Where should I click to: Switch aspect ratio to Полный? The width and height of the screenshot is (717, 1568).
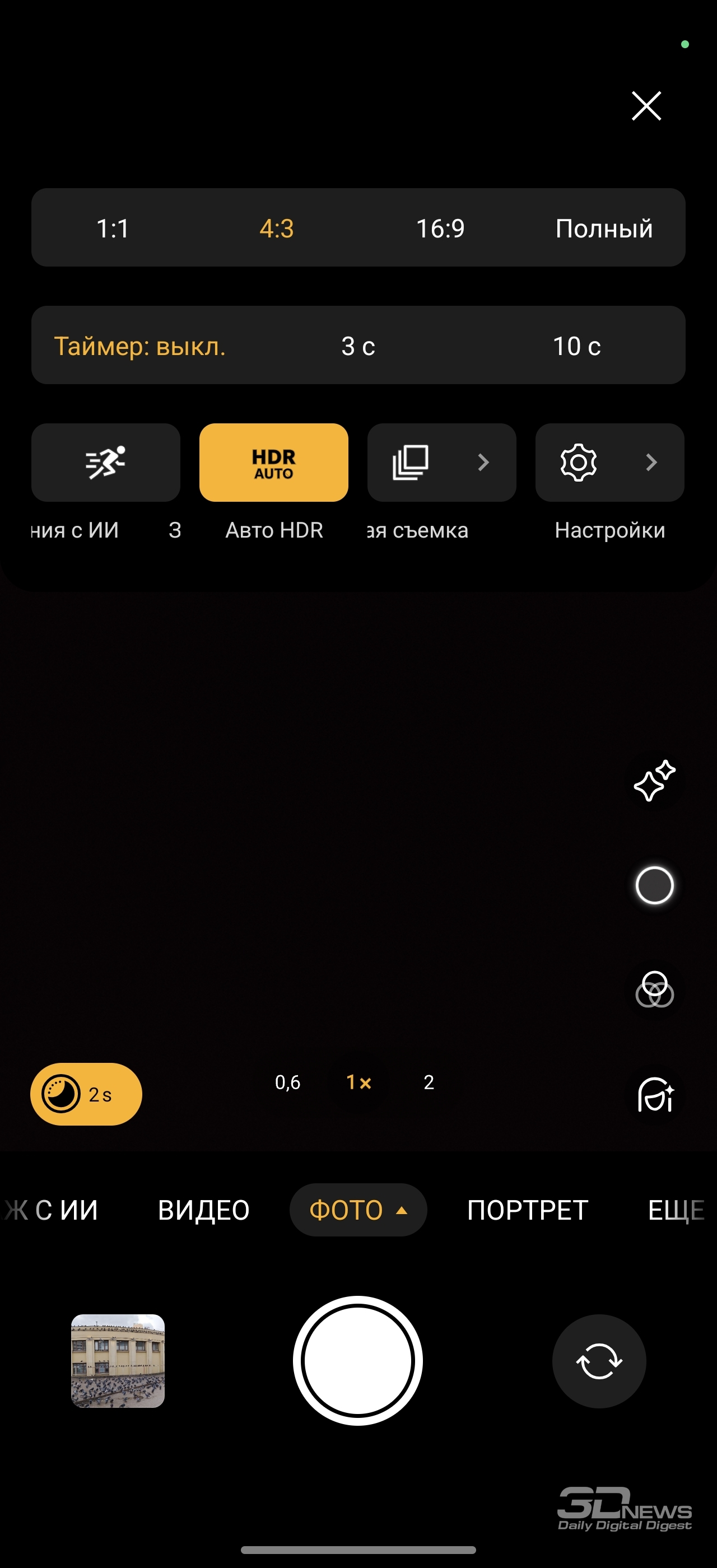(603, 228)
